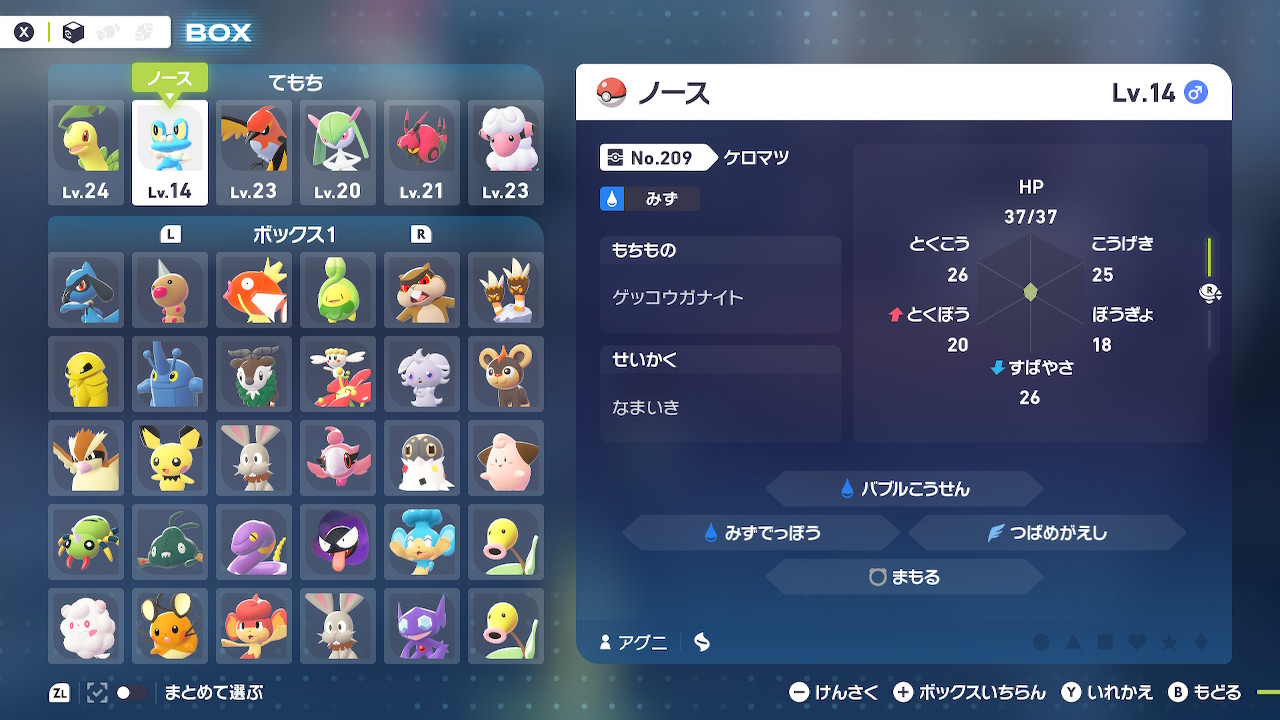The width and height of the screenshot is (1280, 720).
Task: Select Dedenne in the bottom row
Action: [x=170, y=626]
